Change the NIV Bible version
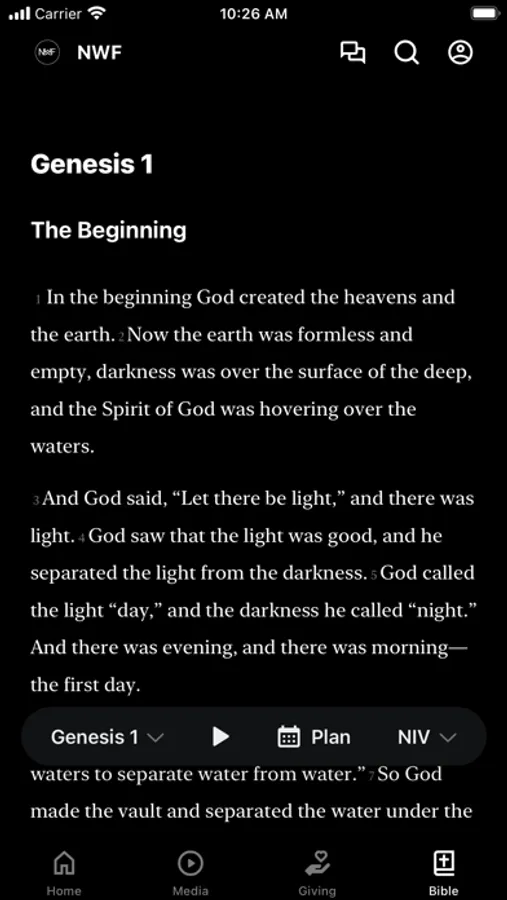Screen dimensions: 507x900 [427, 737]
